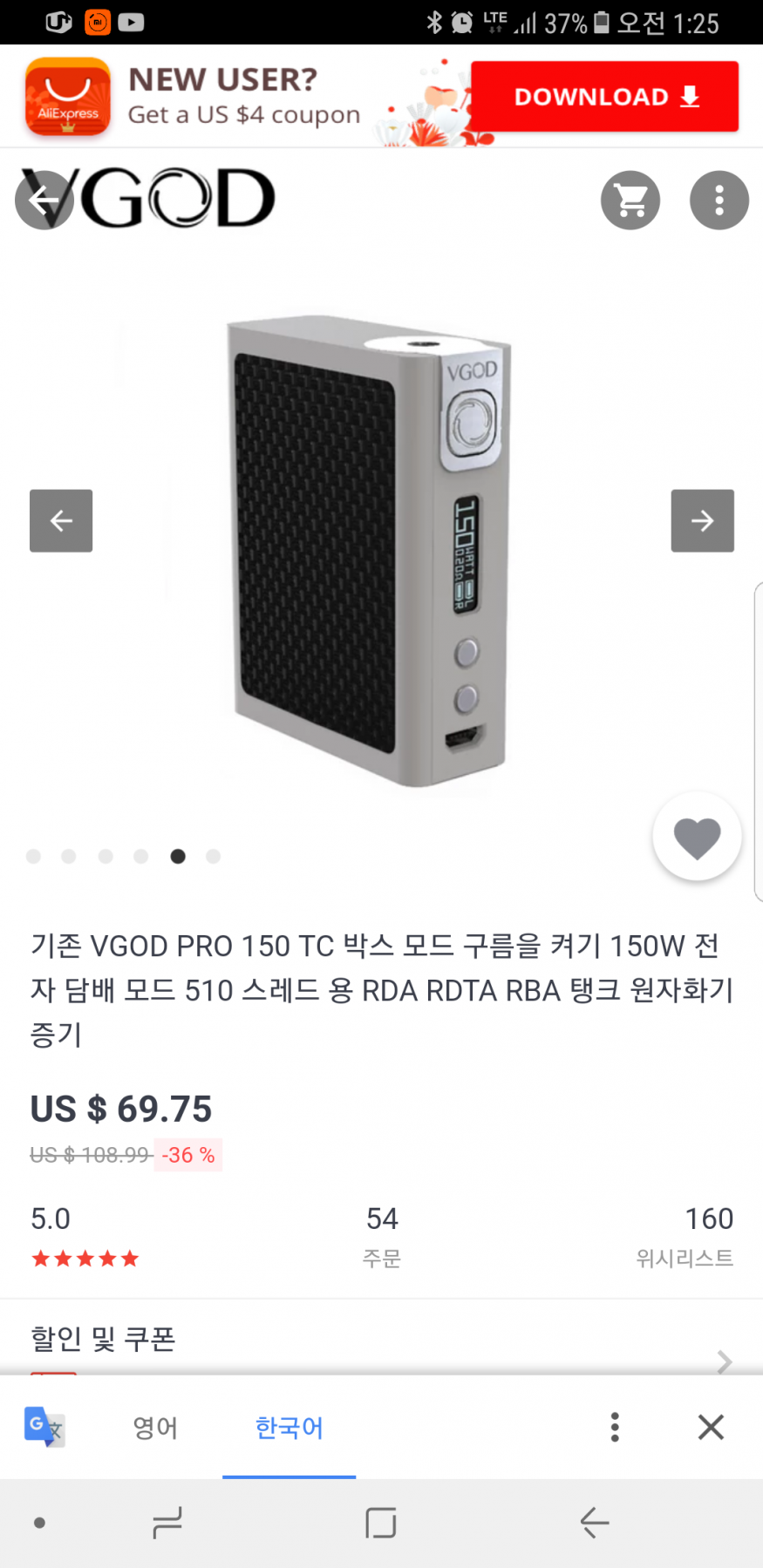Select the 한국어 translation tab
This screenshot has height=1568, width=763.
click(289, 1427)
